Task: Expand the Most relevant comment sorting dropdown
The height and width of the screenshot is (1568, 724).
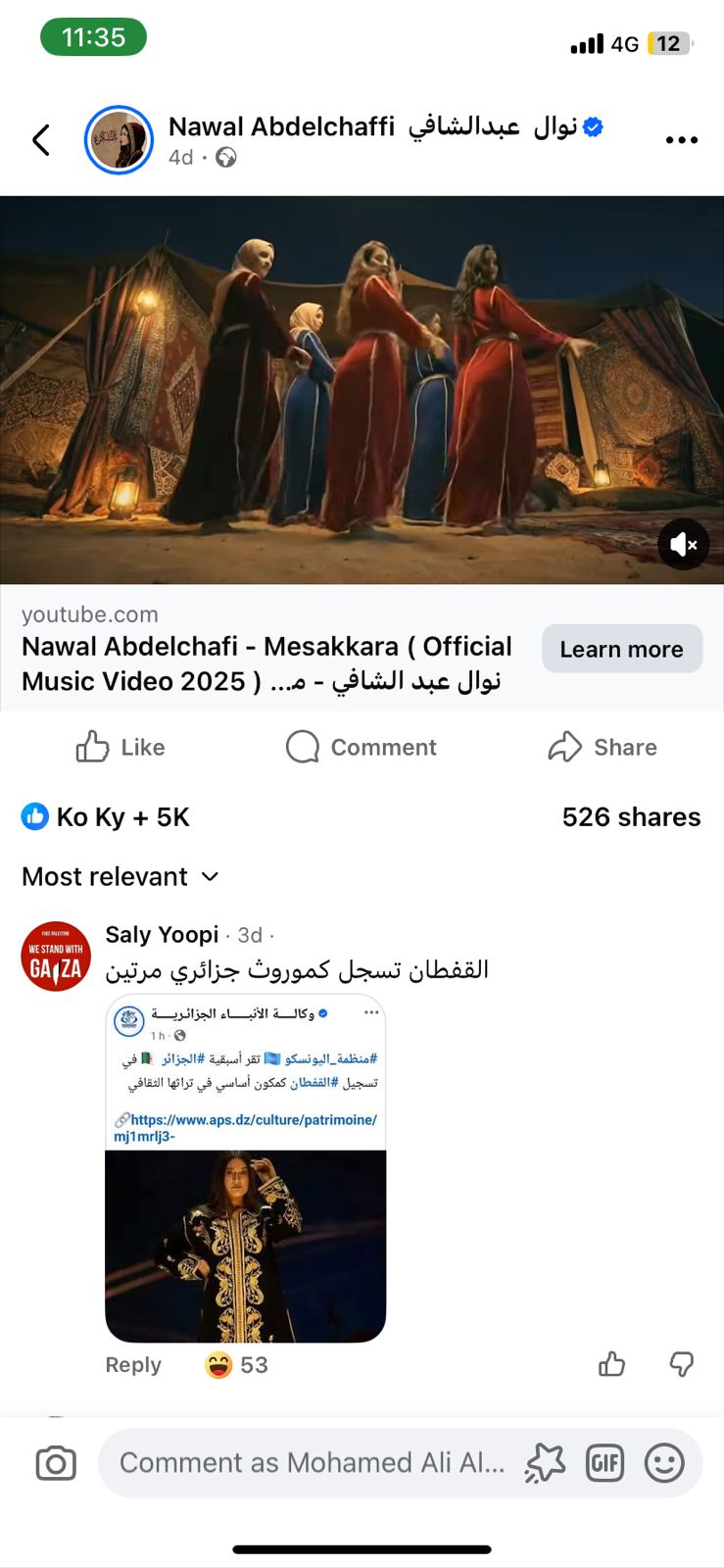Action: (121, 876)
